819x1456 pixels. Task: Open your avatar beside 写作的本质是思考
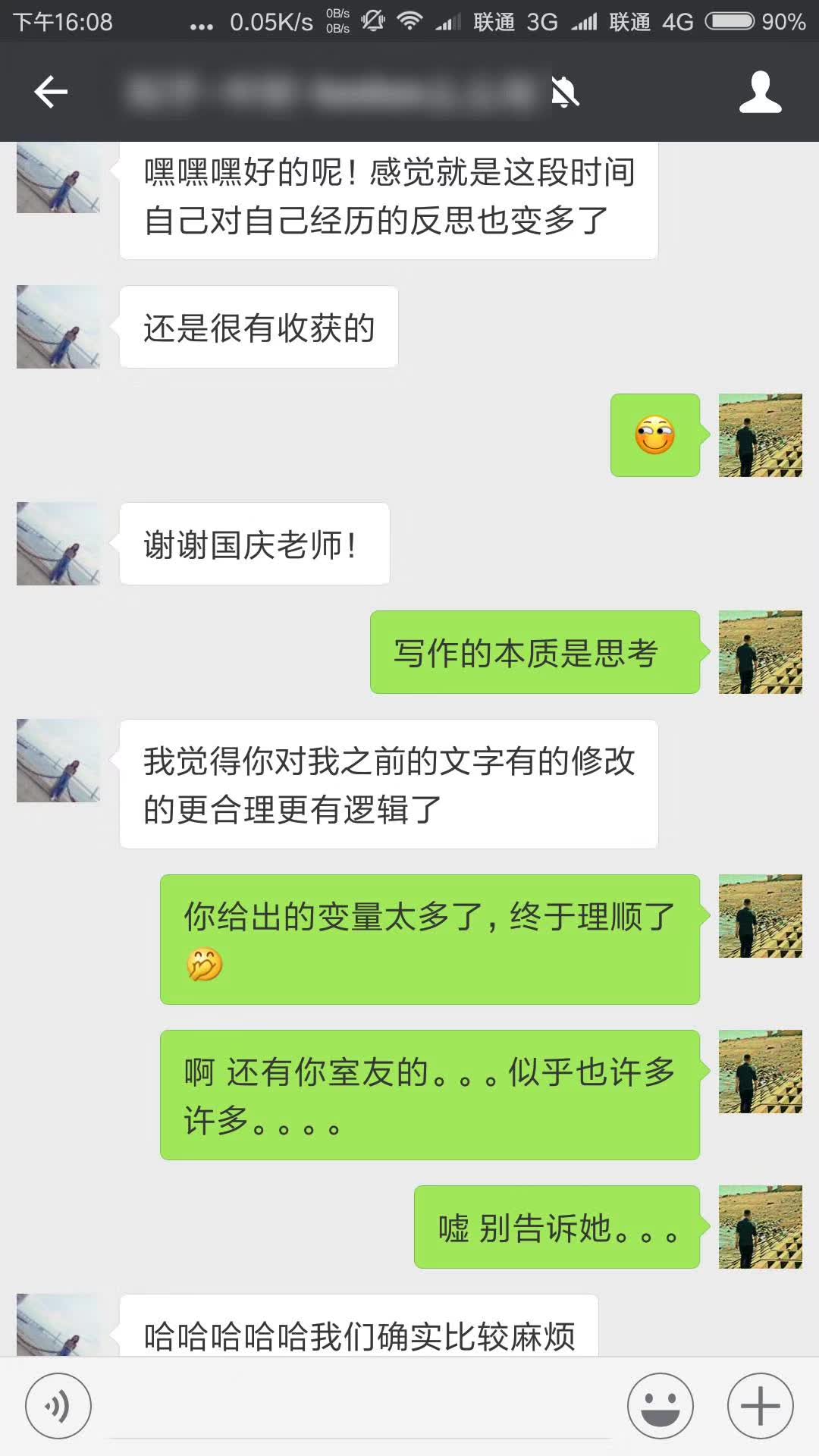click(x=760, y=652)
